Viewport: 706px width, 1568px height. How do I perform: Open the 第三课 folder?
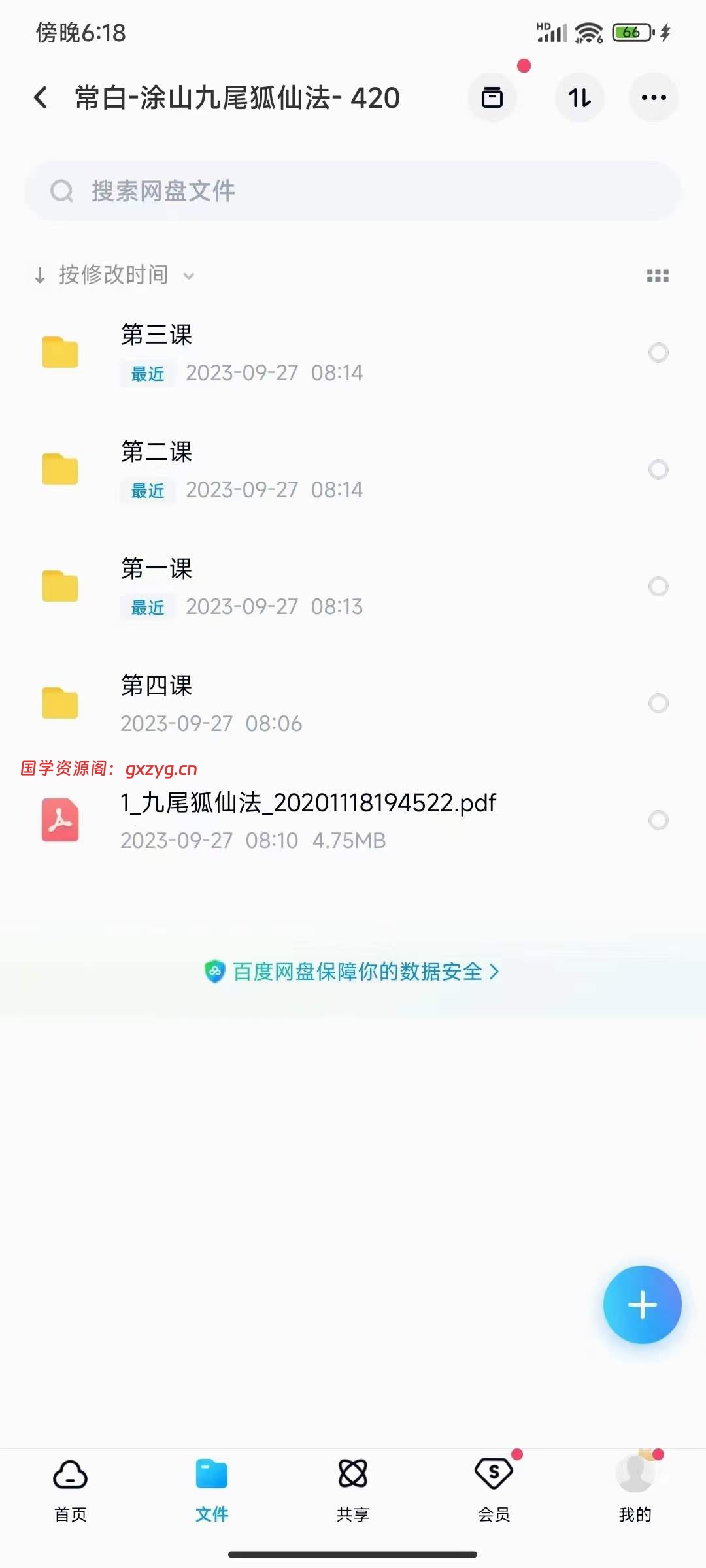tap(353, 353)
